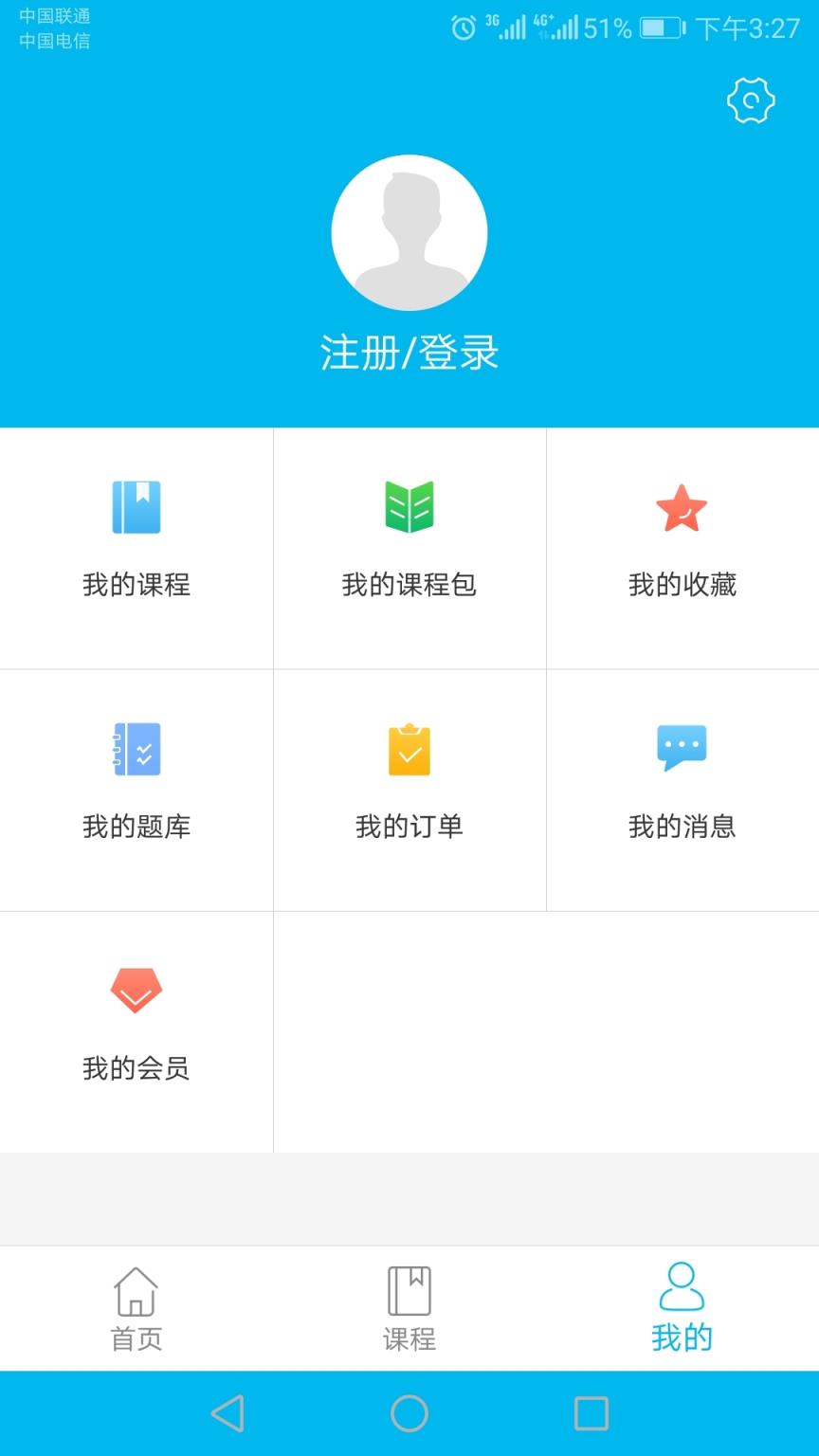Open the 我的课程包 green book icon
Image resolution: width=819 pixels, height=1456 pixels.
pos(409,507)
